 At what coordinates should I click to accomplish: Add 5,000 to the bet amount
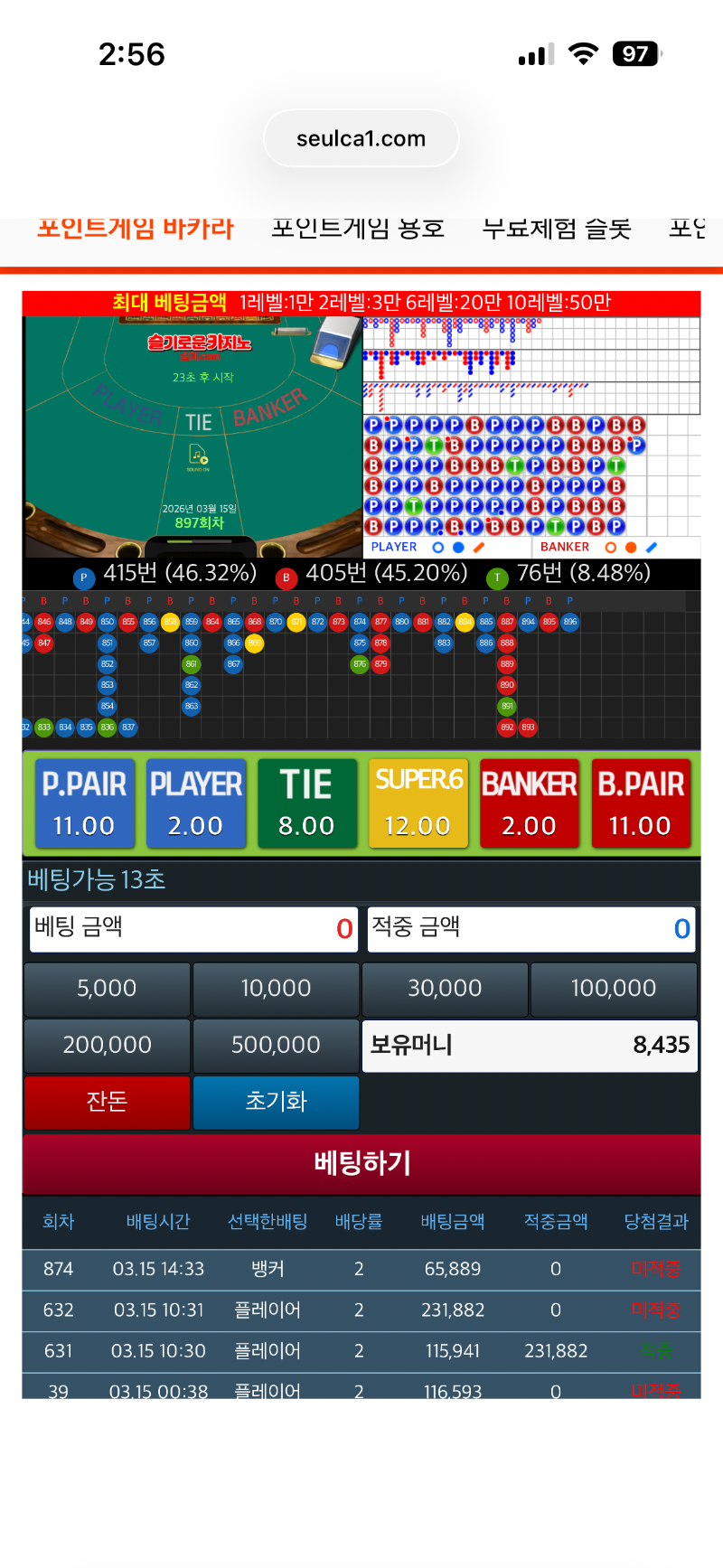(x=107, y=989)
